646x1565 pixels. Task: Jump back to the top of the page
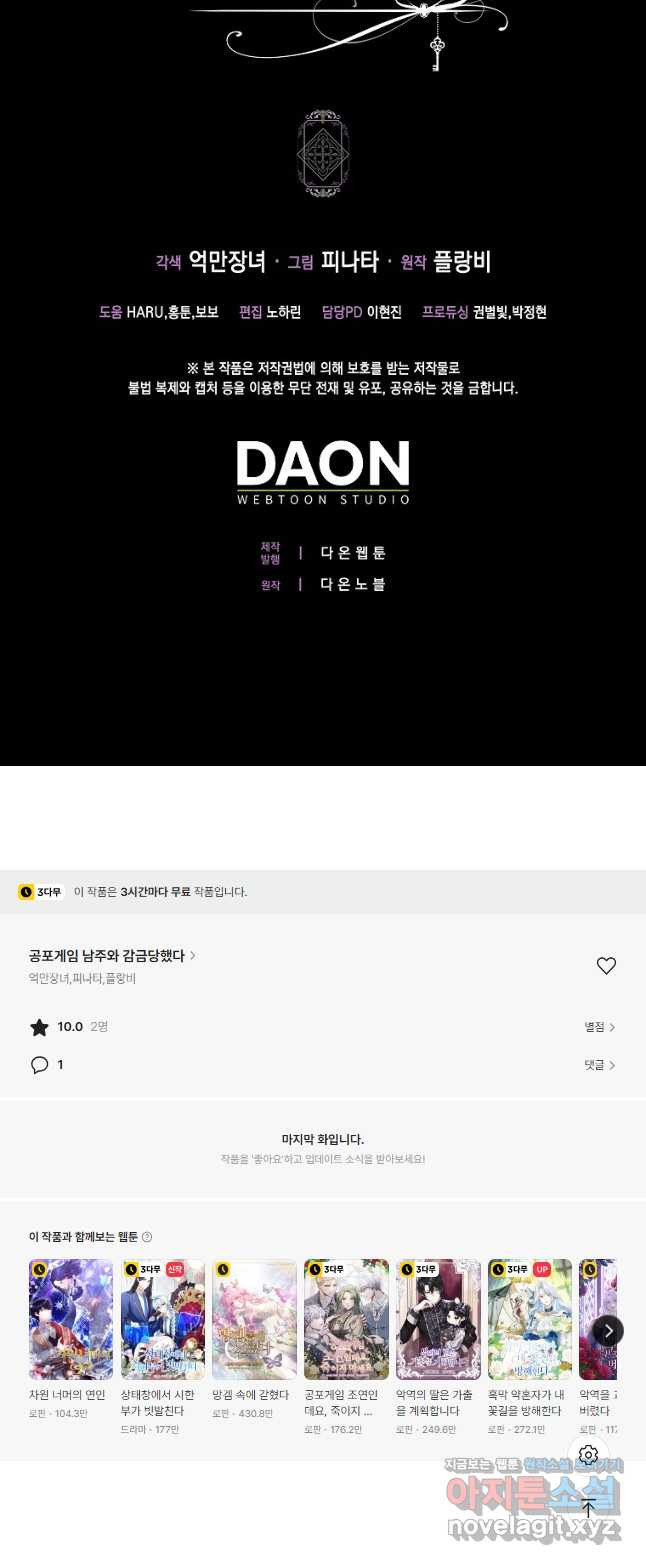pos(589,1508)
